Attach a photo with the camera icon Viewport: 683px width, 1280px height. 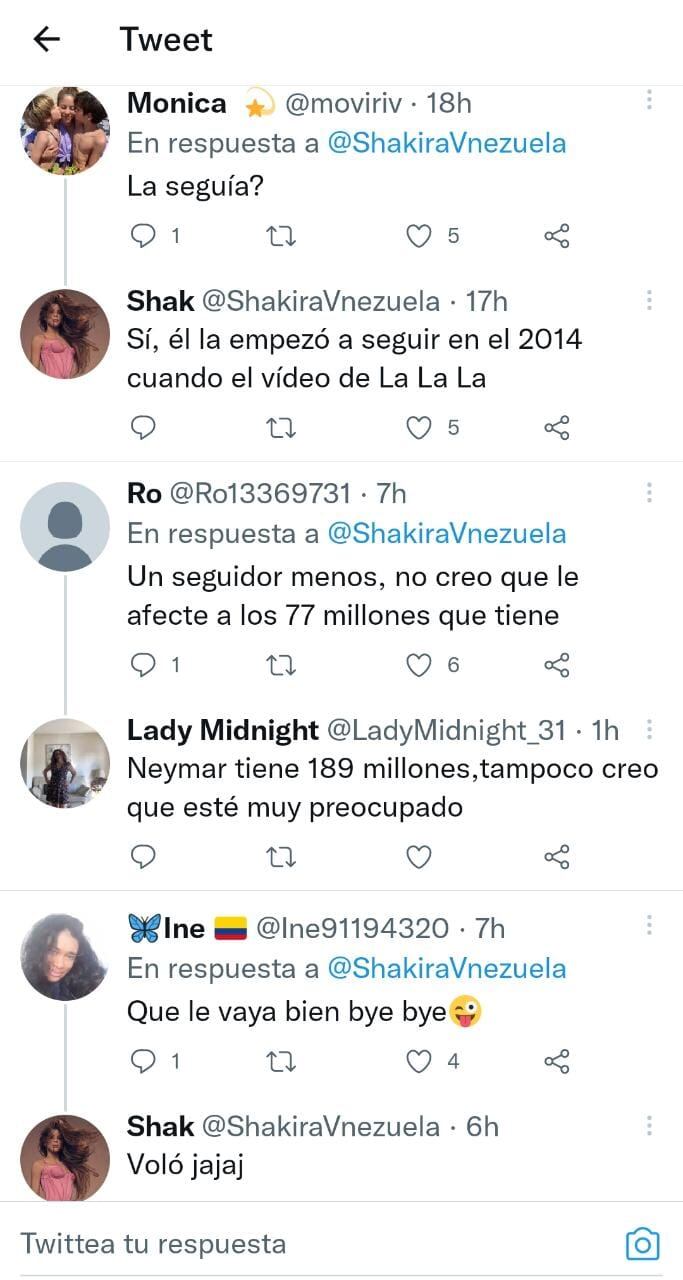(x=642, y=1244)
